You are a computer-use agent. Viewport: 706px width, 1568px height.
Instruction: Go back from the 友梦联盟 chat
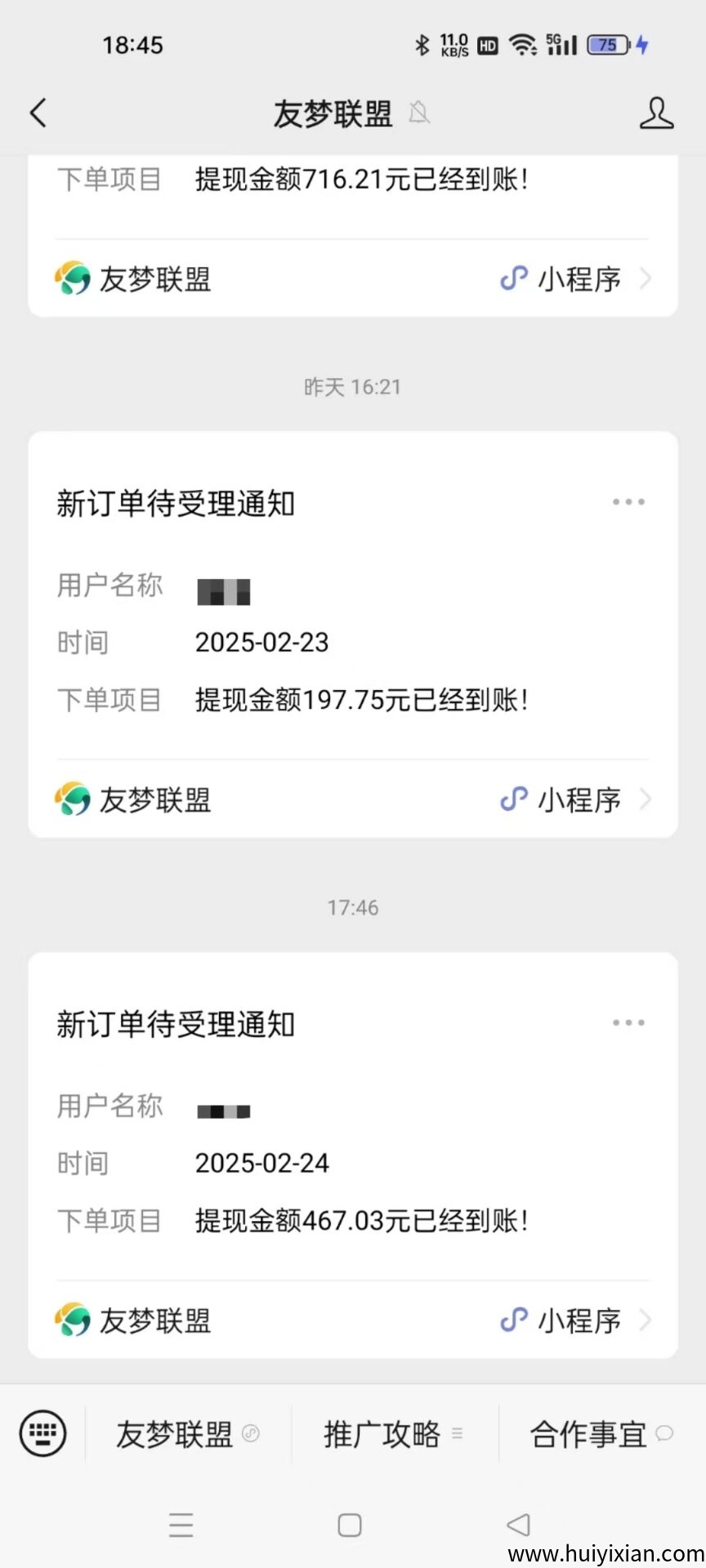point(38,113)
